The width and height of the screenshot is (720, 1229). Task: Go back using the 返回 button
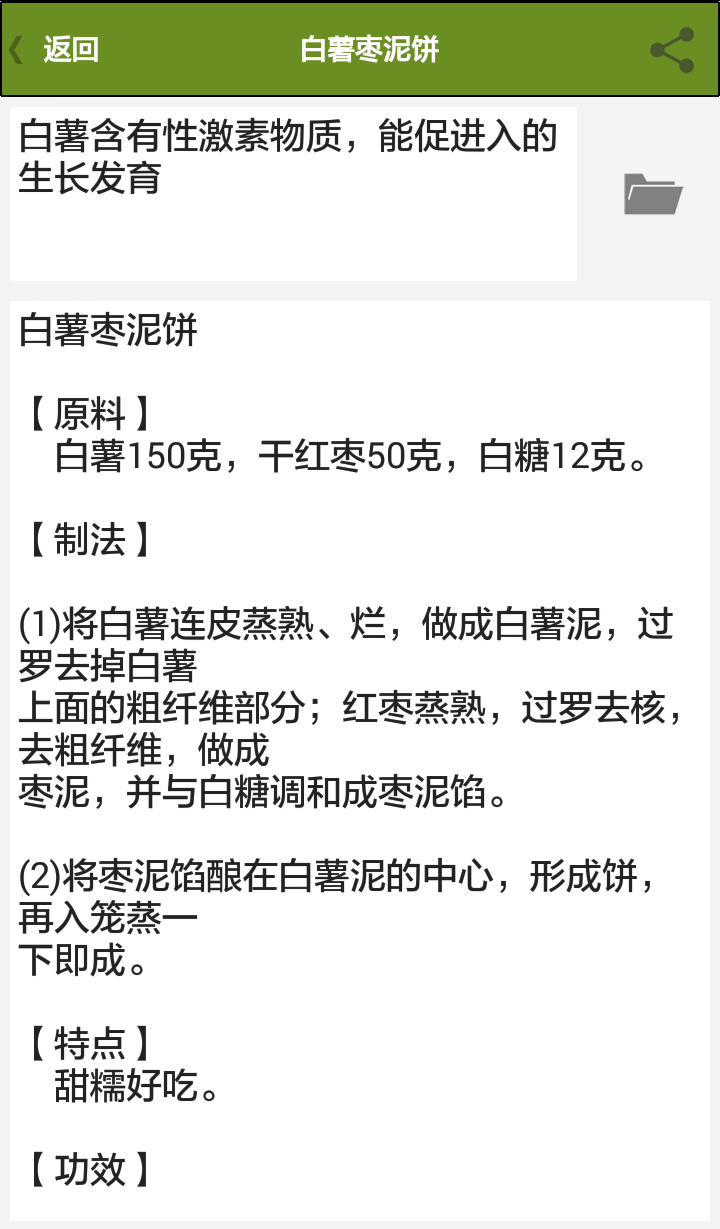point(55,49)
